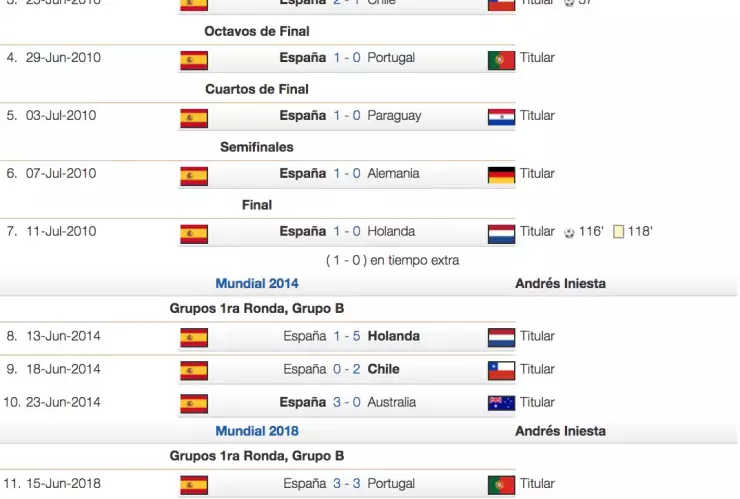Screen dimensions: 740x499
Task: Open España 1 - 5 Holanda match score
Action: point(347,336)
